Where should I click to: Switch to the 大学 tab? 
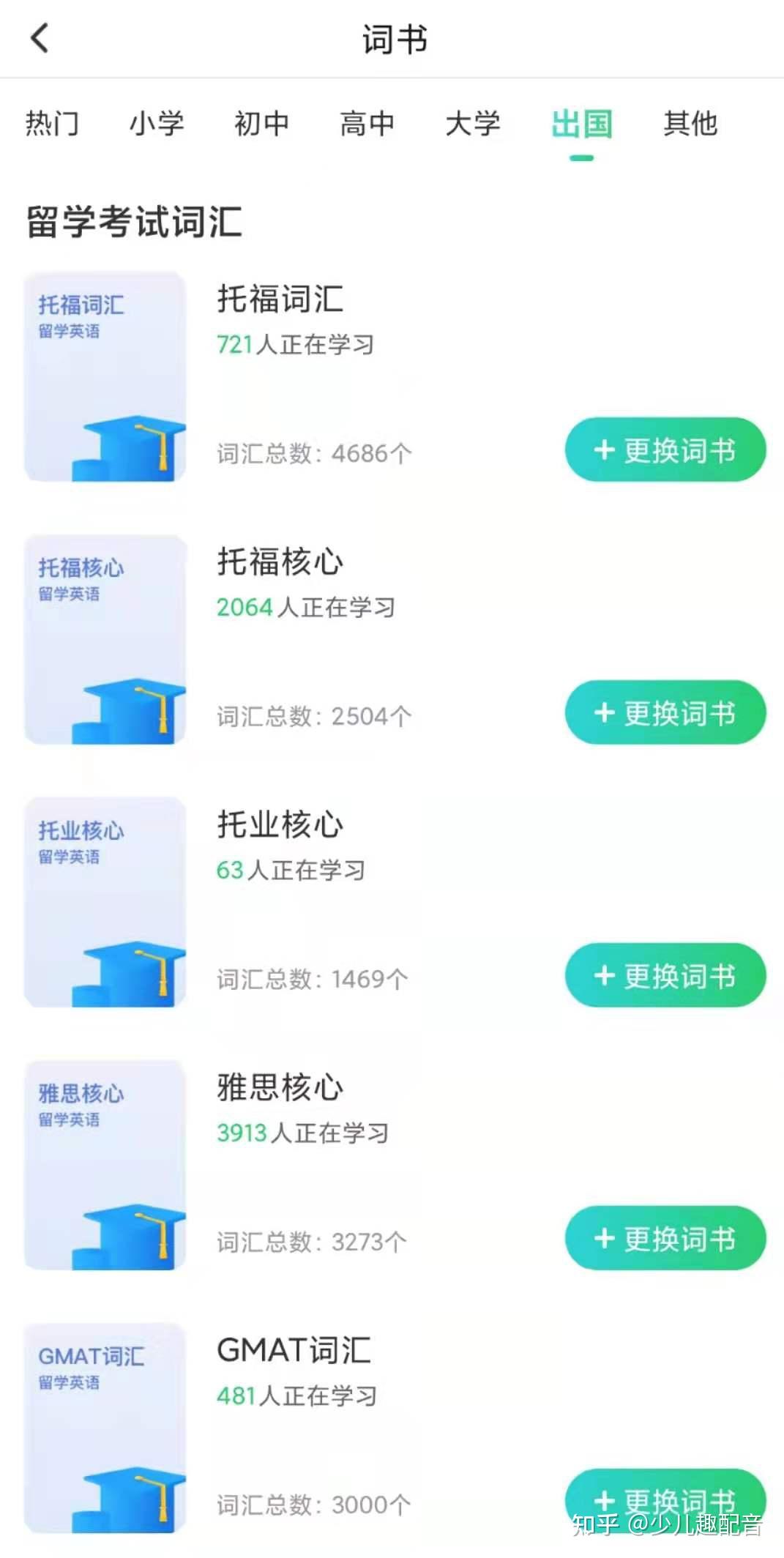click(473, 123)
